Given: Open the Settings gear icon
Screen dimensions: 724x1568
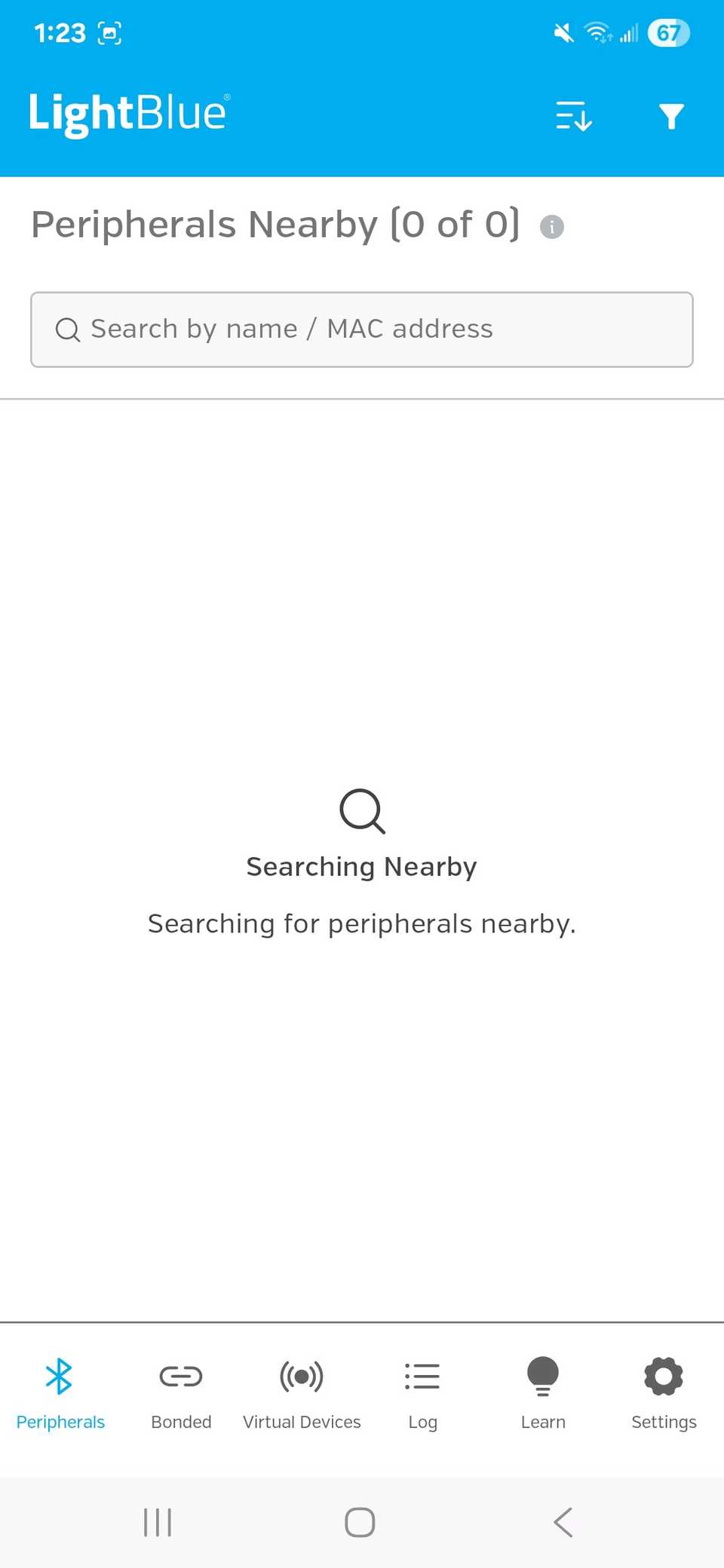Looking at the screenshot, I should pos(663,1375).
